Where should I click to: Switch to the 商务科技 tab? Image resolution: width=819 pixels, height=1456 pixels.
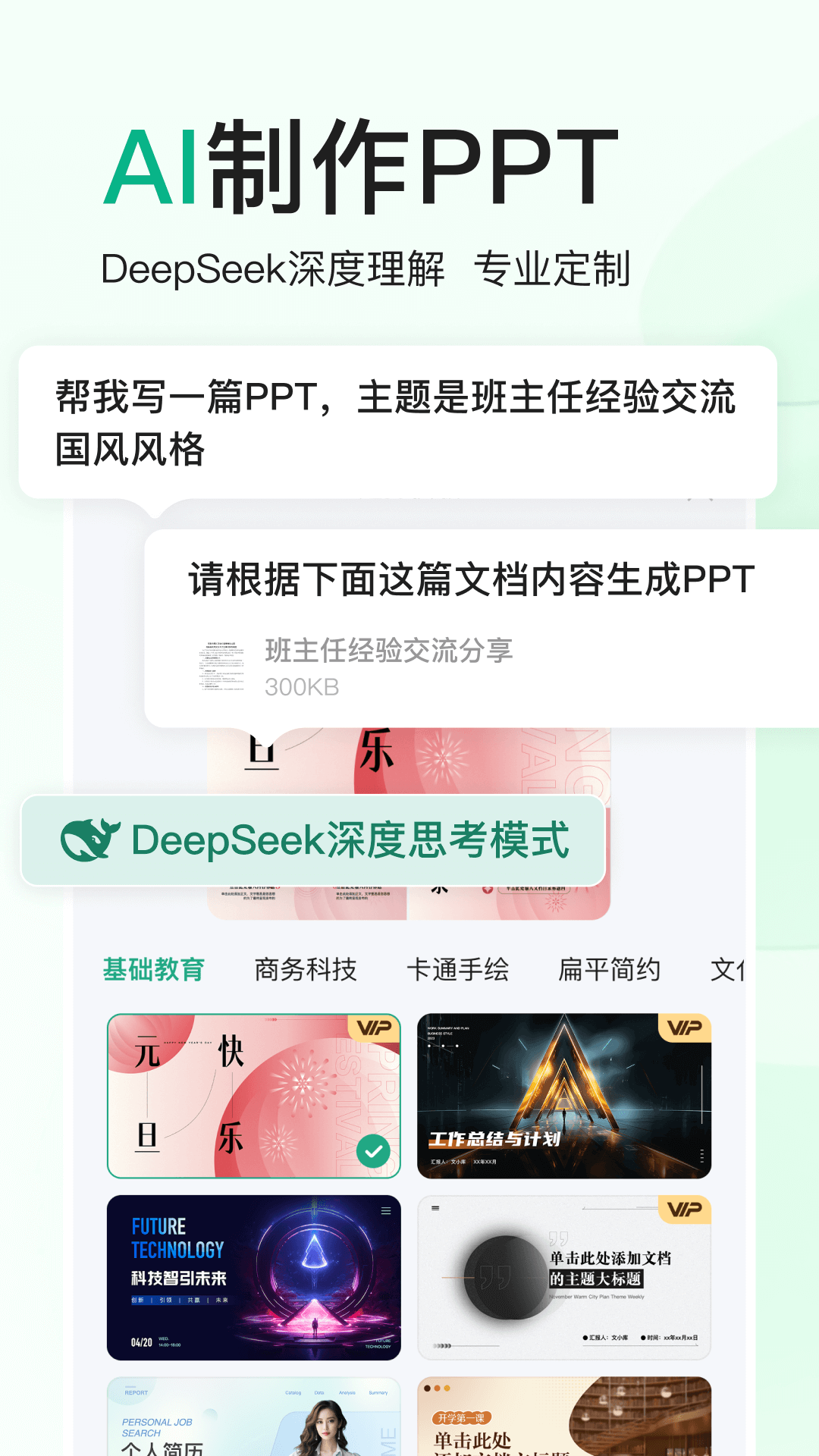point(306,968)
